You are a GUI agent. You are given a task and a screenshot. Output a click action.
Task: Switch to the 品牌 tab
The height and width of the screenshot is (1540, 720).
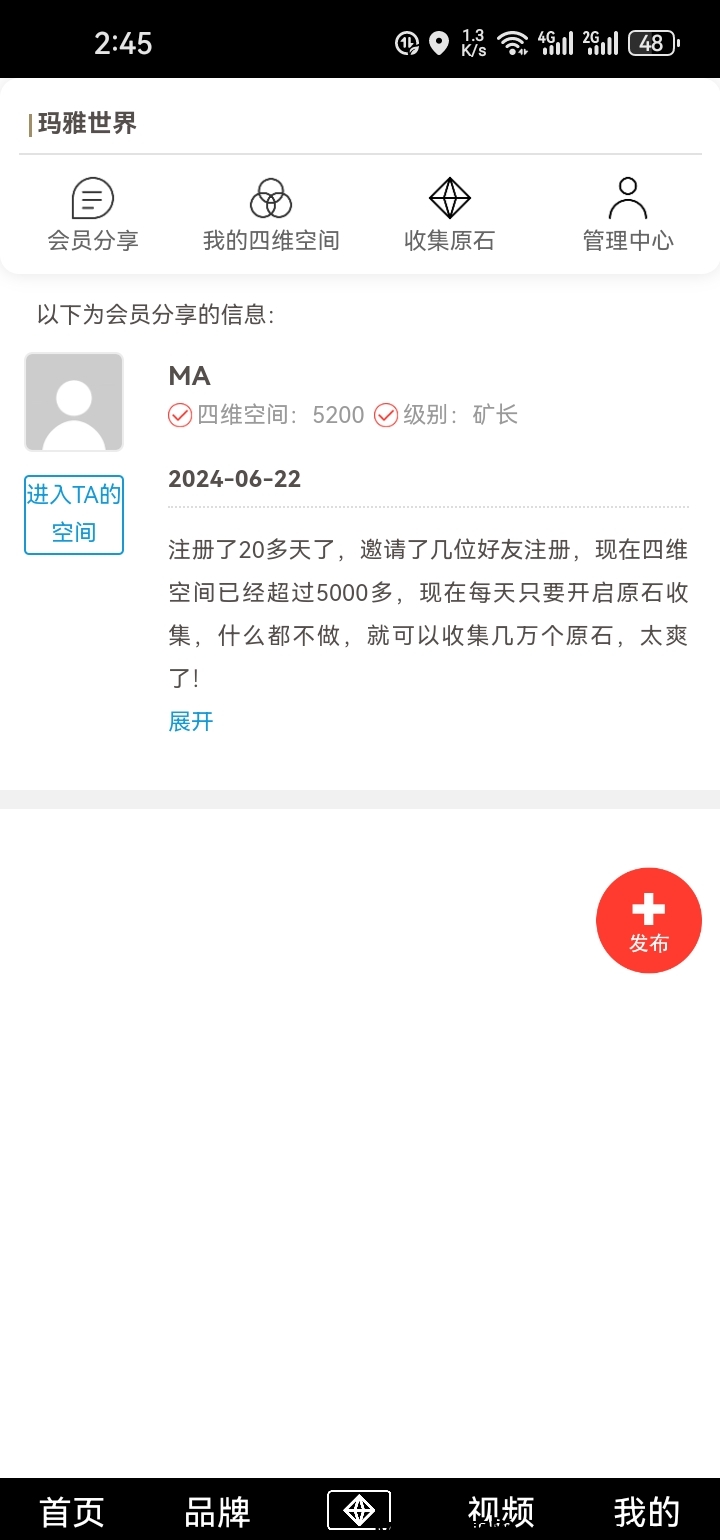215,1512
